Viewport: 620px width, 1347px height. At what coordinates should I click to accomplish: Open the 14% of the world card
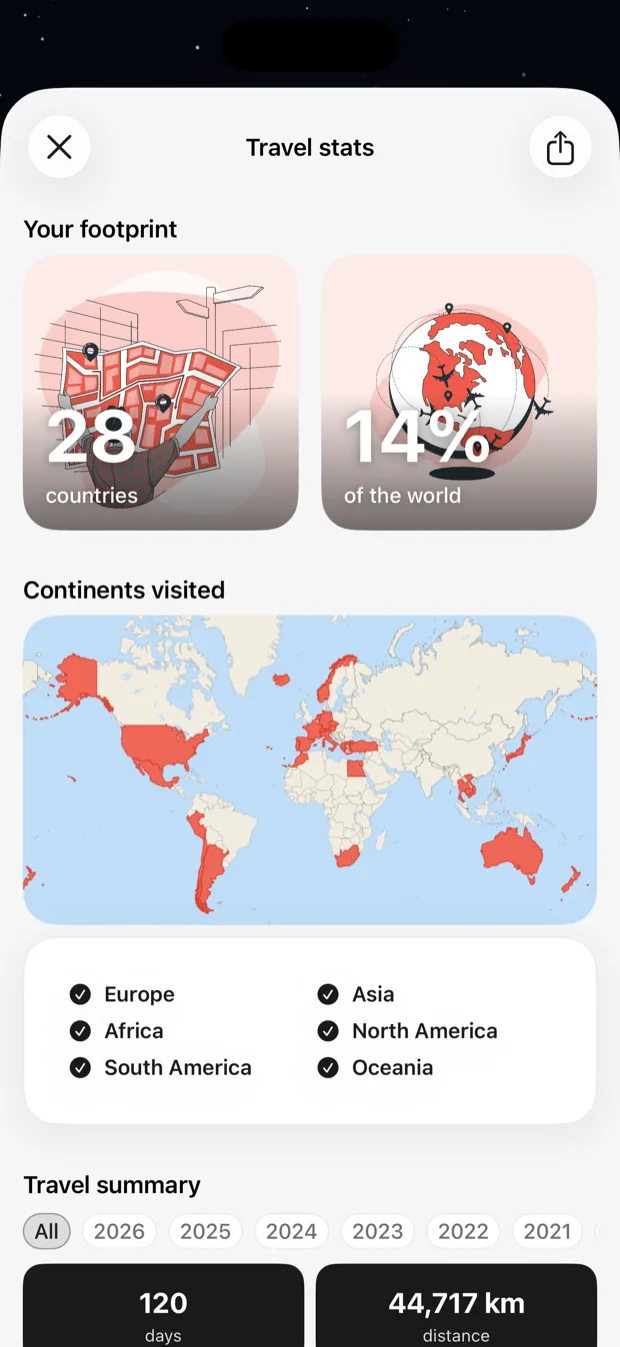click(x=459, y=392)
